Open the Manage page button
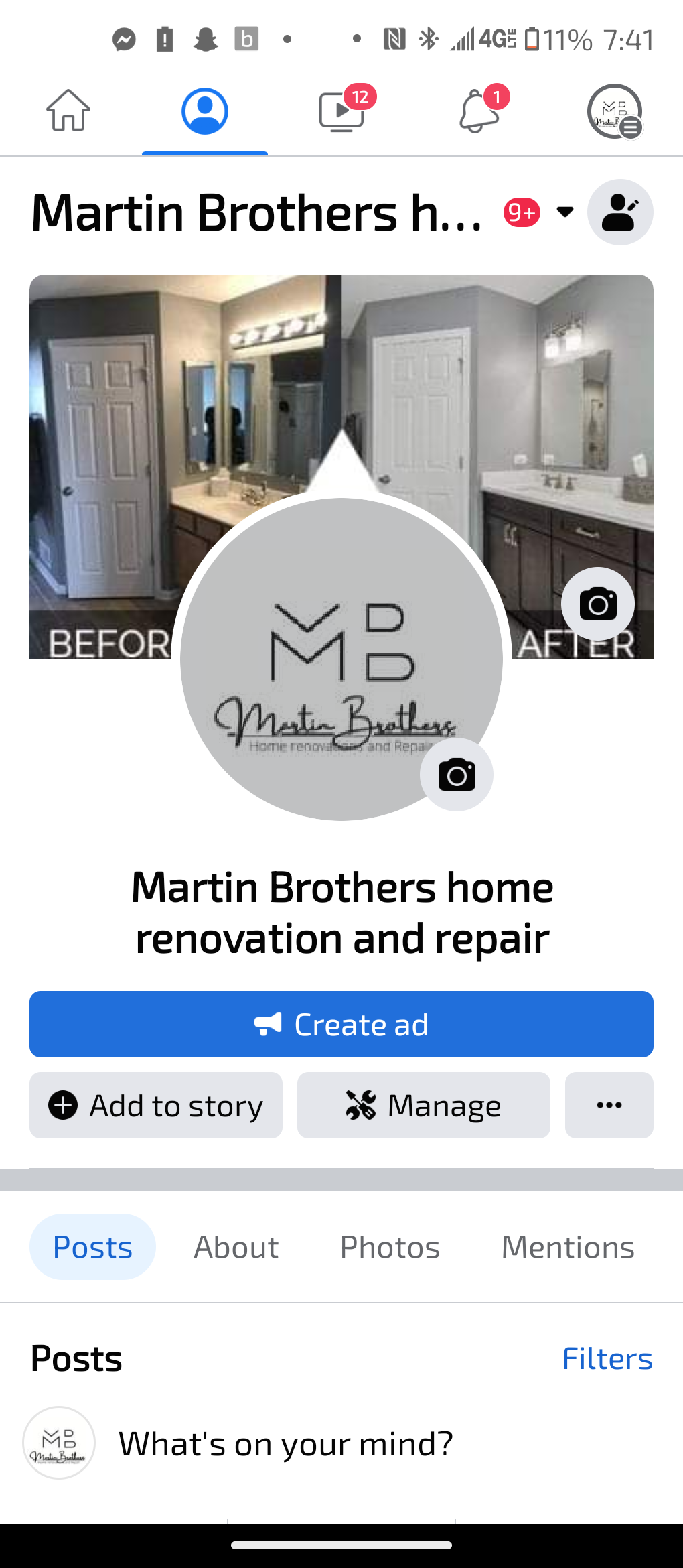Viewport: 683px width, 1568px height. pyautogui.click(x=424, y=1106)
